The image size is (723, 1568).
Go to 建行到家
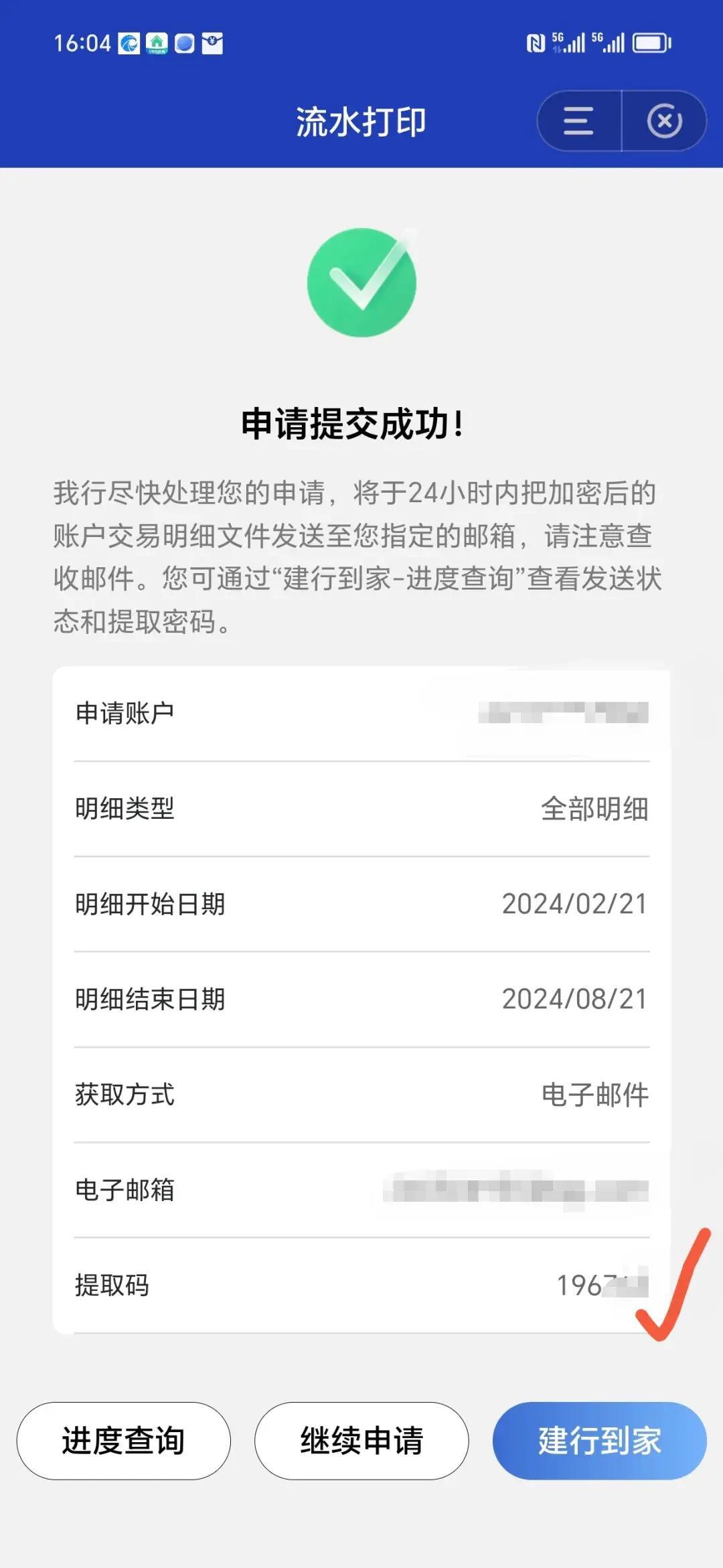(x=599, y=1441)
